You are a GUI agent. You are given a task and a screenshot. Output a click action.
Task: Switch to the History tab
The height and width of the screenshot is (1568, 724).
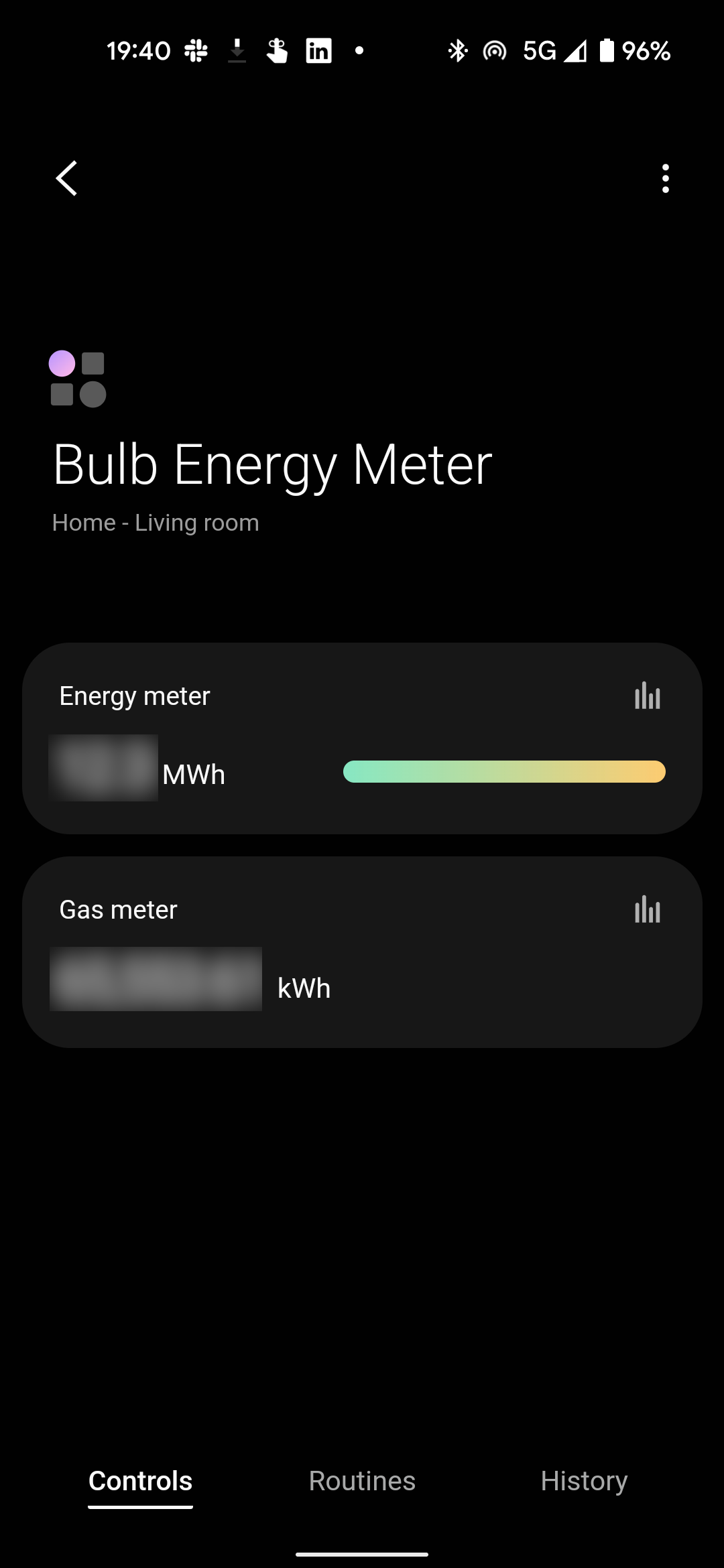[584, 1481]
